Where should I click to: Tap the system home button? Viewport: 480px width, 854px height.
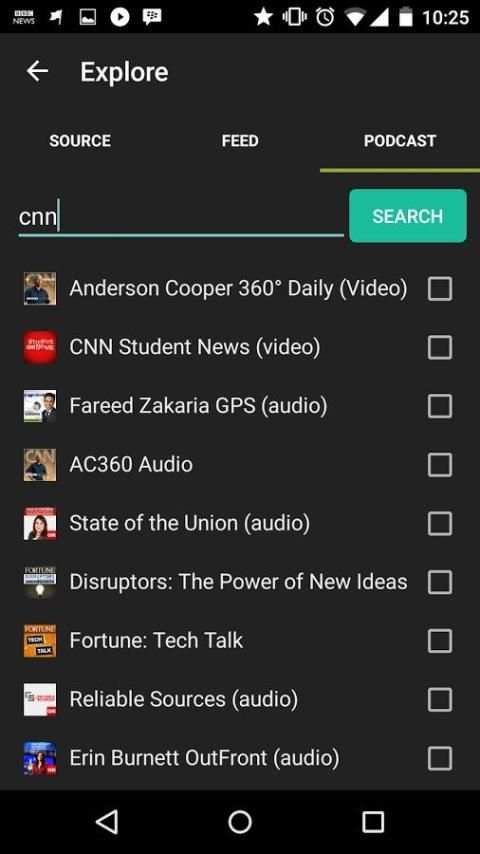[x=240, y=822]
